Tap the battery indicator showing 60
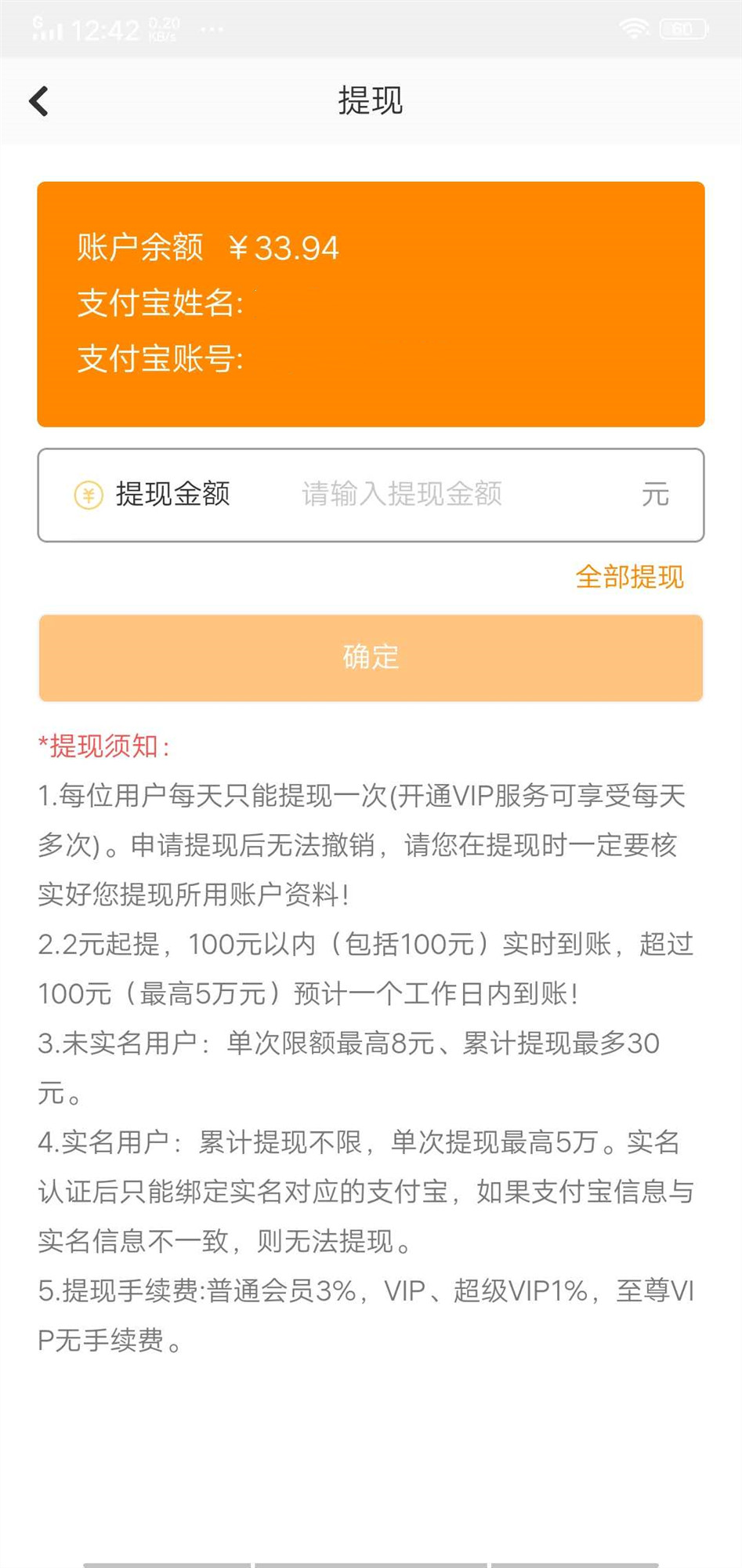This screenshot has width=742, height=1568. 682,28
